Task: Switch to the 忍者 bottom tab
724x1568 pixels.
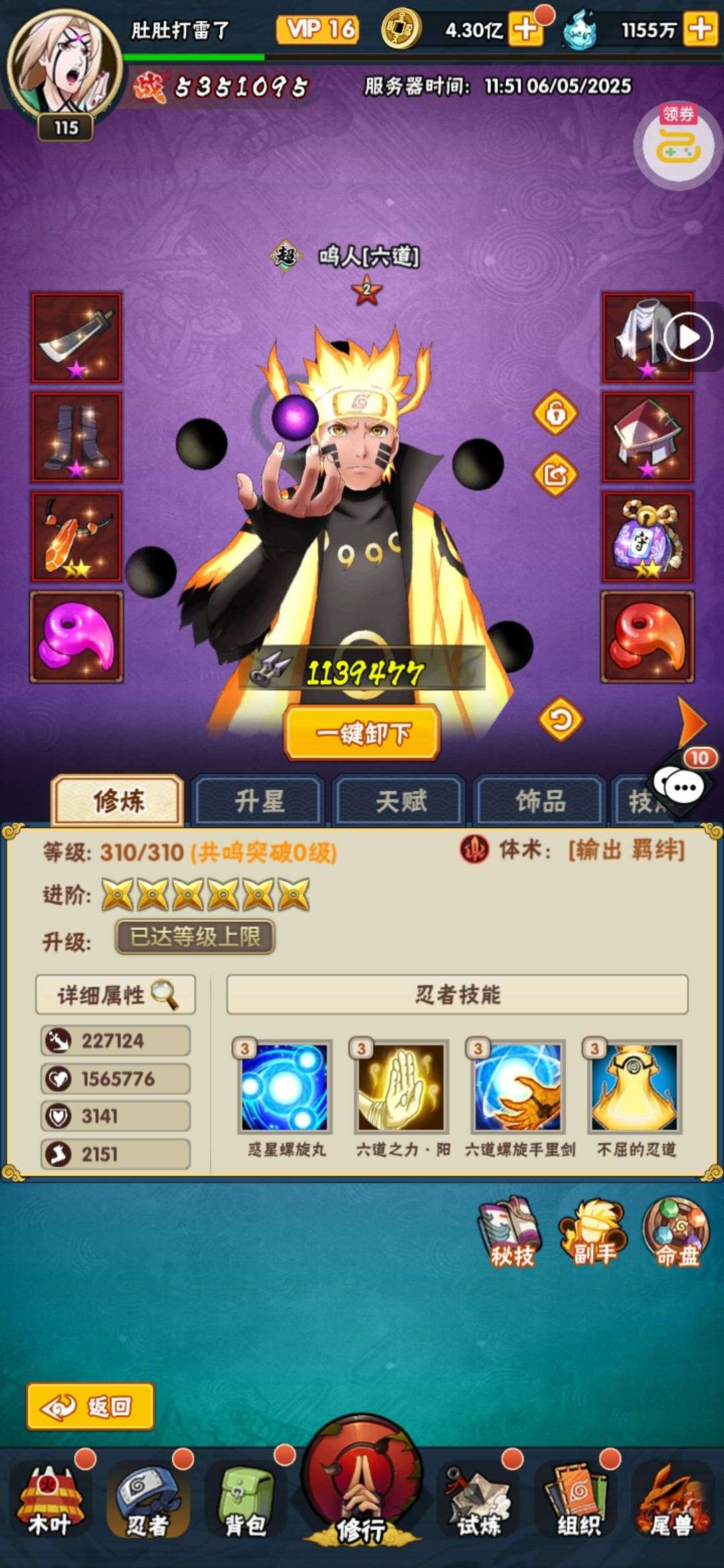Action: 147,1498
